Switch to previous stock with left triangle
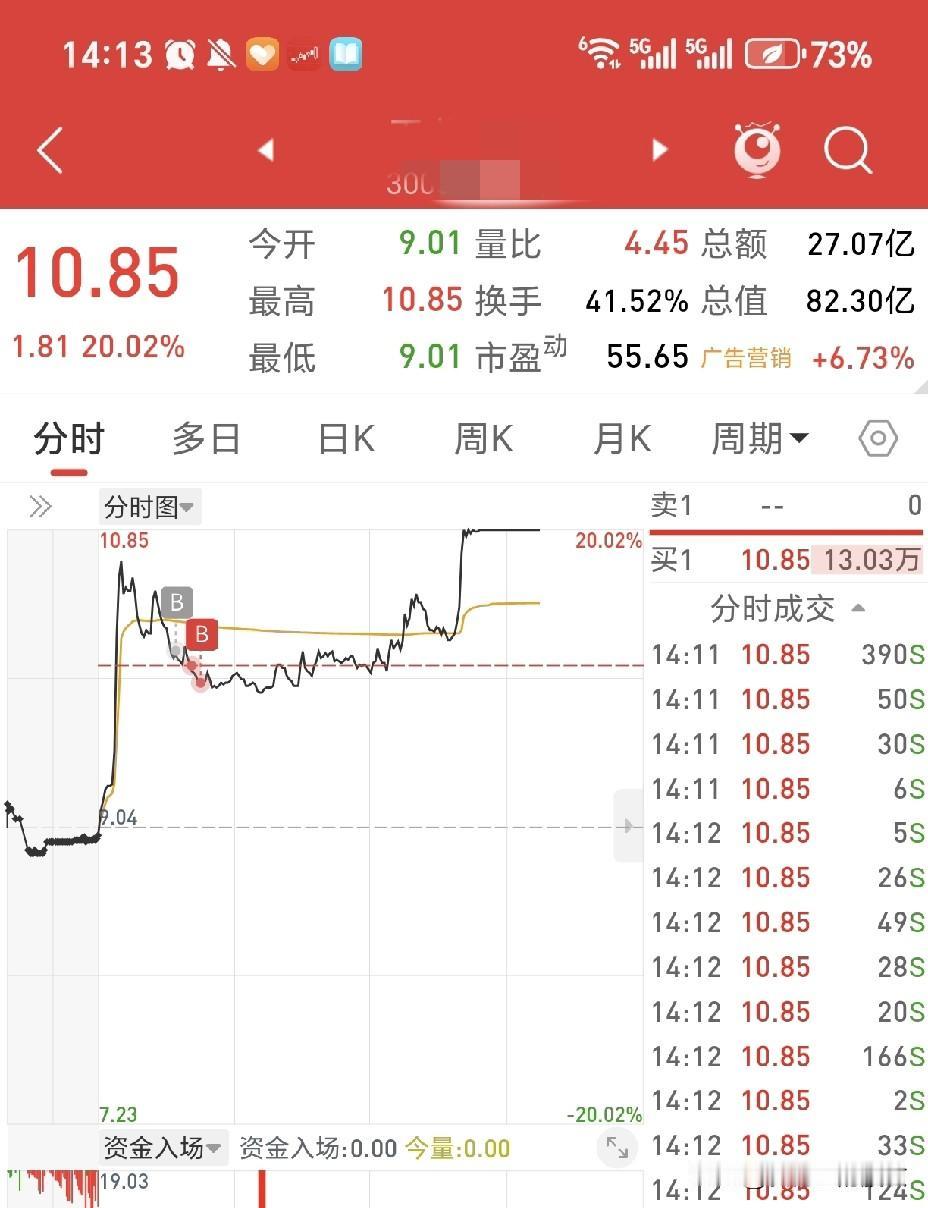 (x=264, y=148)
